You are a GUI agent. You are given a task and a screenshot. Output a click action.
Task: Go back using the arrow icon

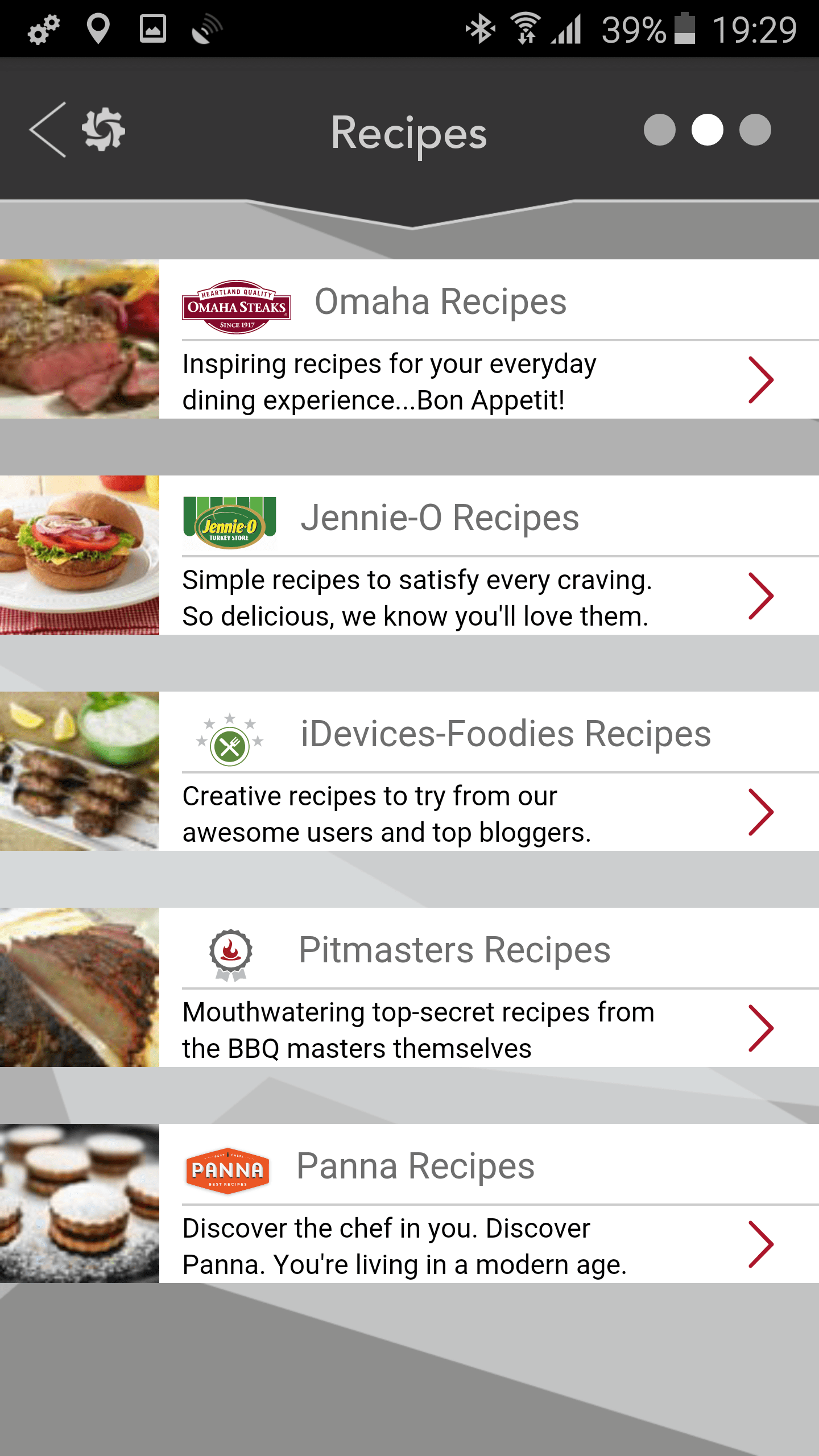click(48, 130)
